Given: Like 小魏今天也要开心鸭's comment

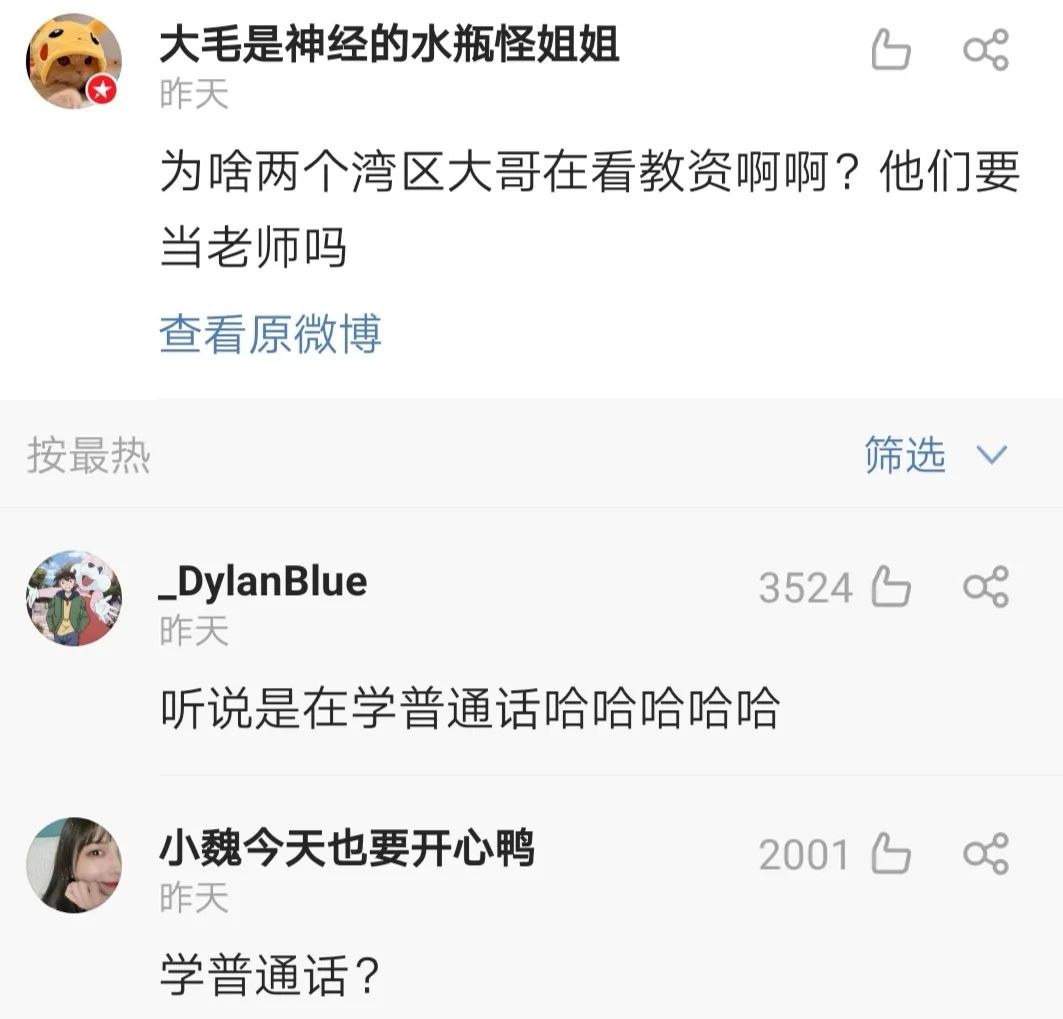Looking at the screenshot, I should pos(890,855).
